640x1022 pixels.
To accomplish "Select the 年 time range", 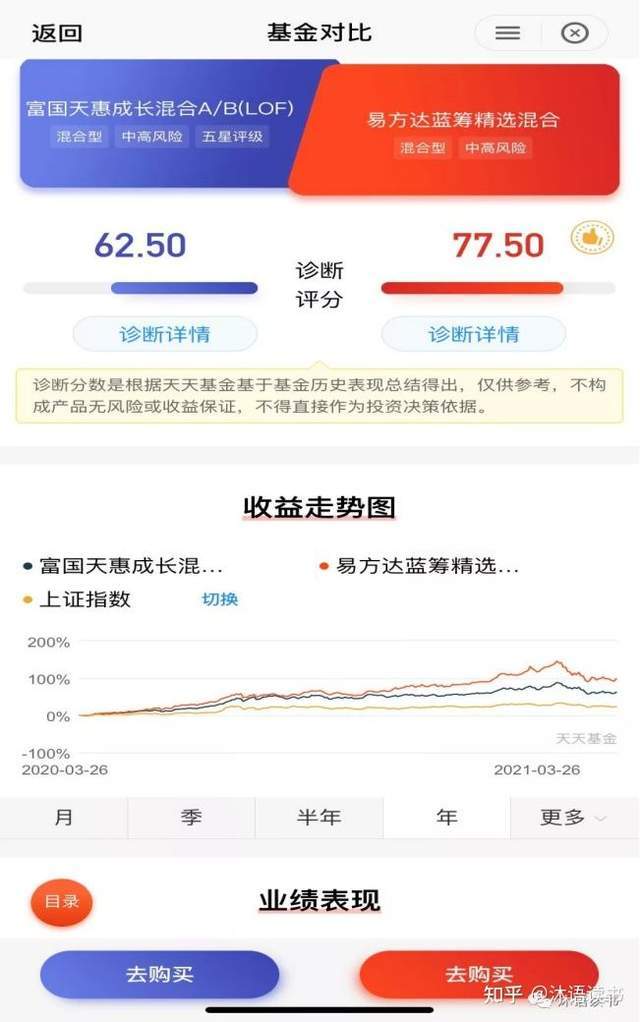I will tap(446, 817).
